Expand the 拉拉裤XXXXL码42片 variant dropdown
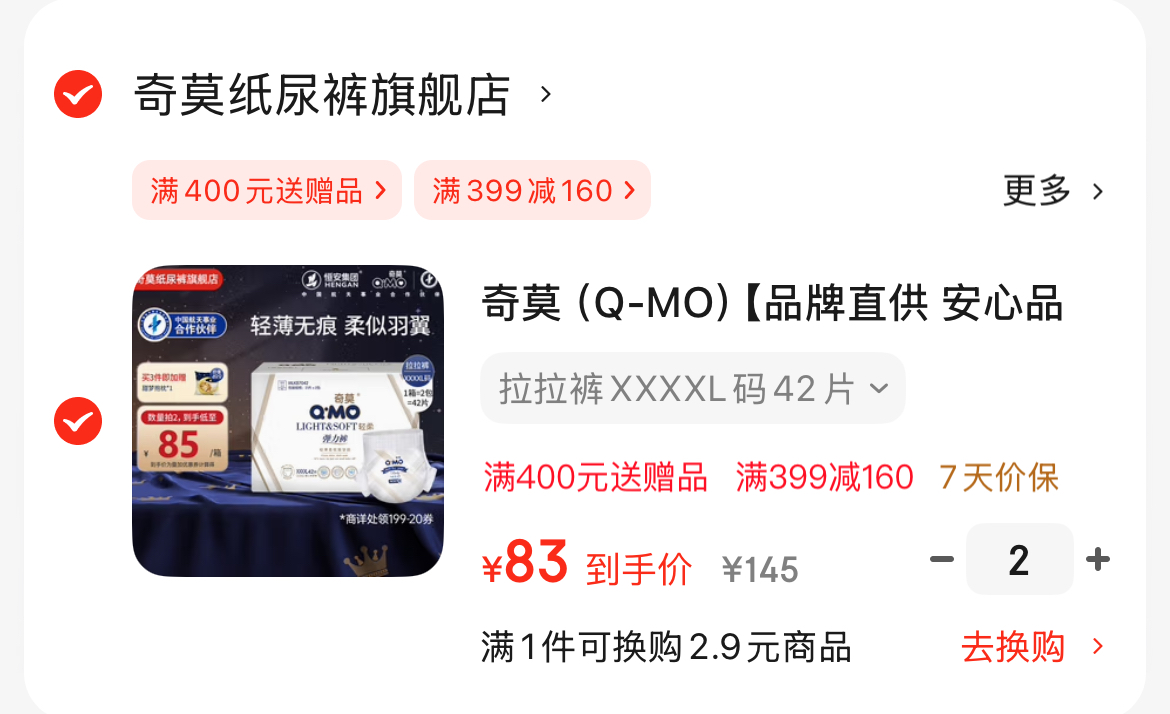The width and height of the screenshot is (1170, 714). [x=692, y=388]
